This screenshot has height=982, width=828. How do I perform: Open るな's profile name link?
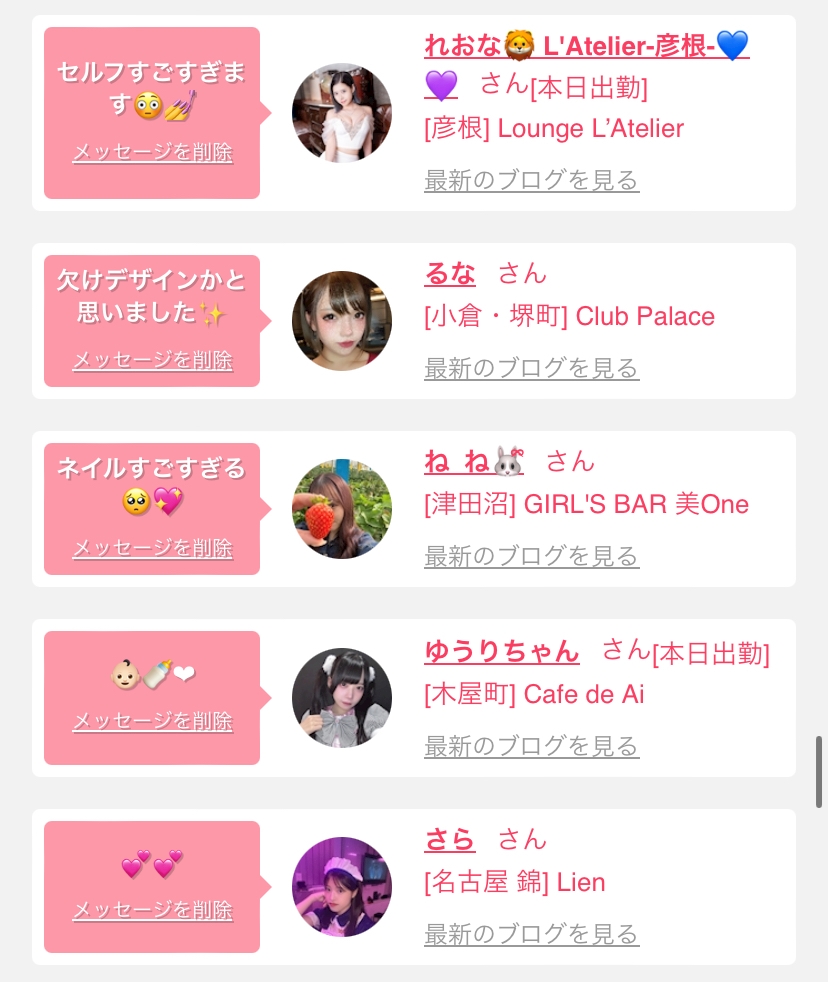pos(450,273)
